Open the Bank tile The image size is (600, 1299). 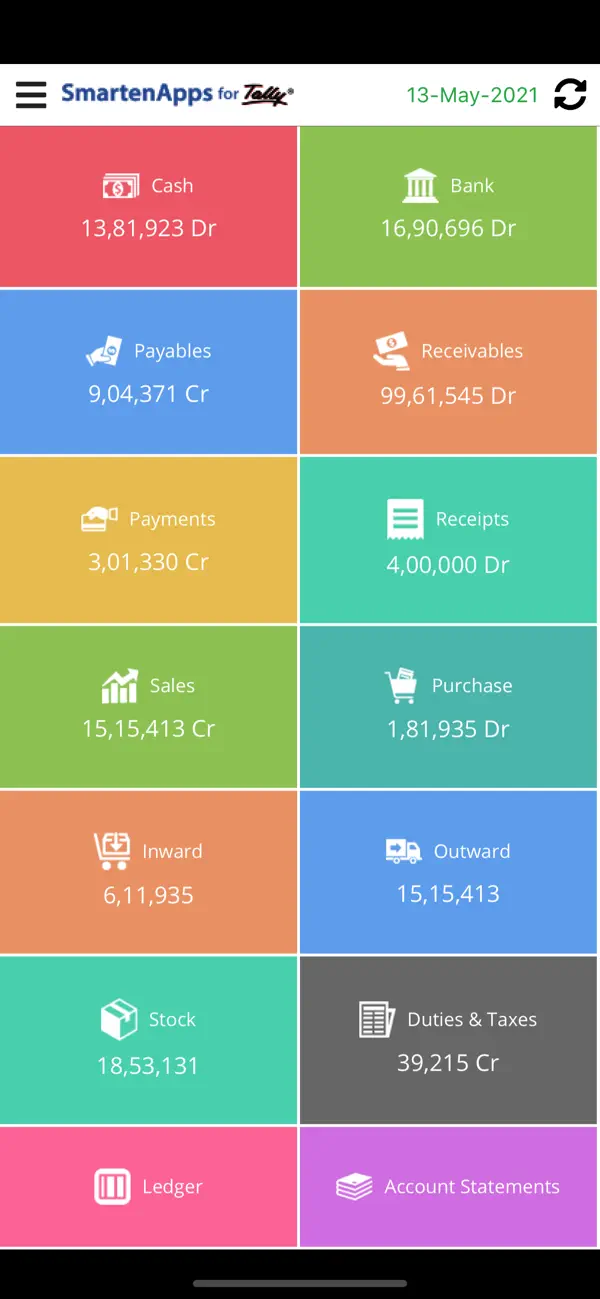pos(450,207)
